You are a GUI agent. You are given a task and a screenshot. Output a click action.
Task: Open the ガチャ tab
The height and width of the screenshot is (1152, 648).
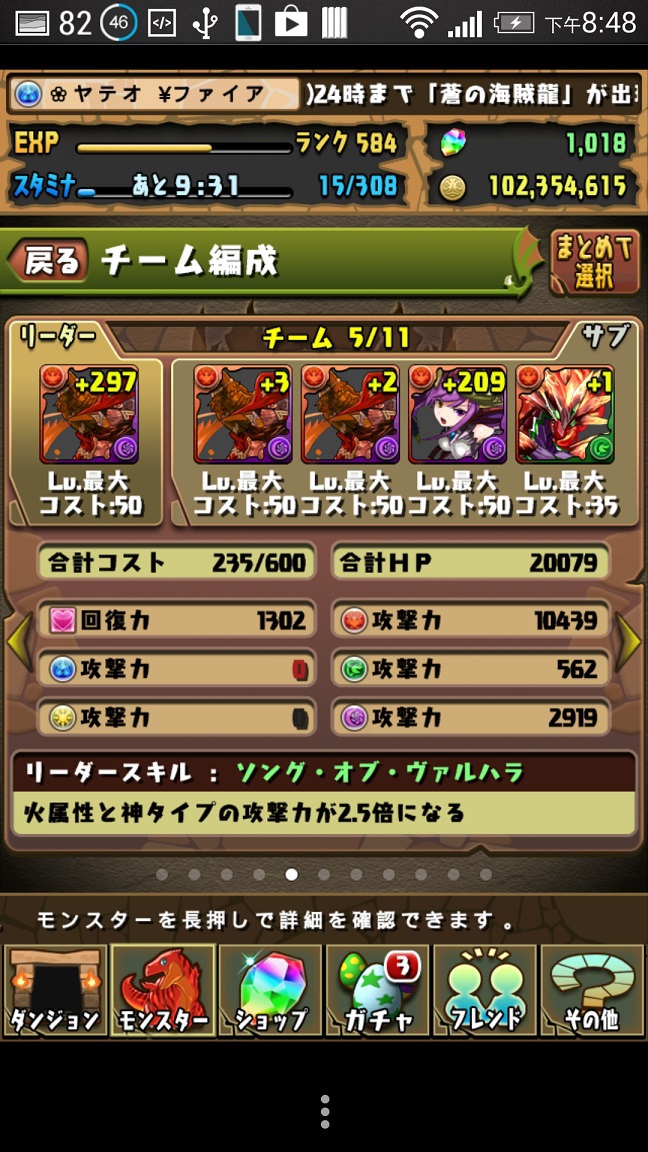[377, 990]
